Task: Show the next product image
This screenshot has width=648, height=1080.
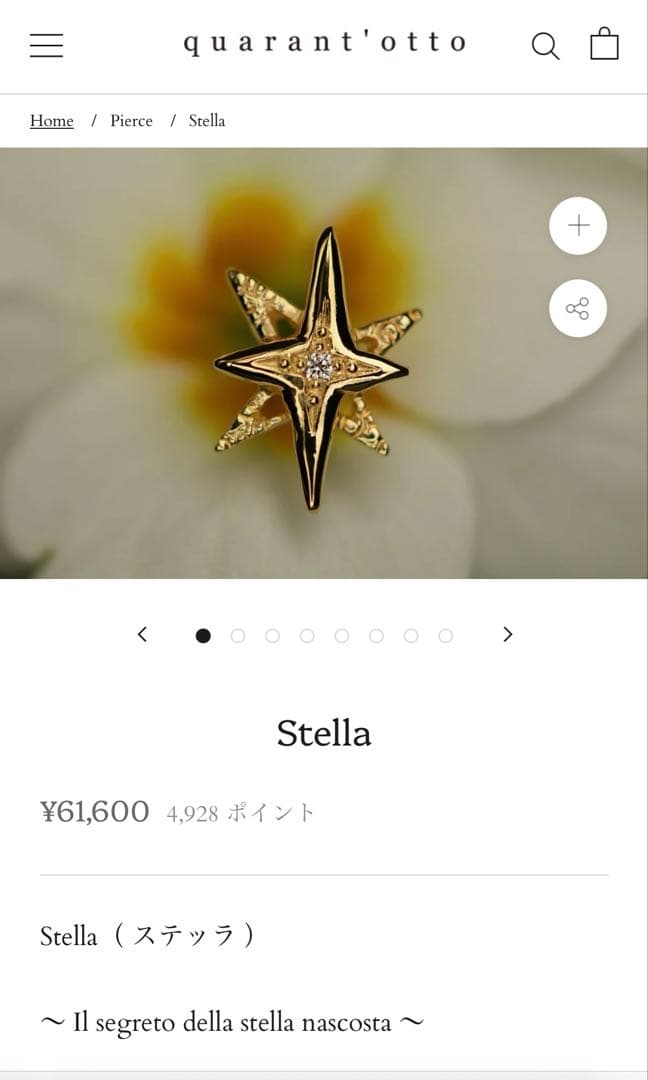Action: (x=508, y=634)
